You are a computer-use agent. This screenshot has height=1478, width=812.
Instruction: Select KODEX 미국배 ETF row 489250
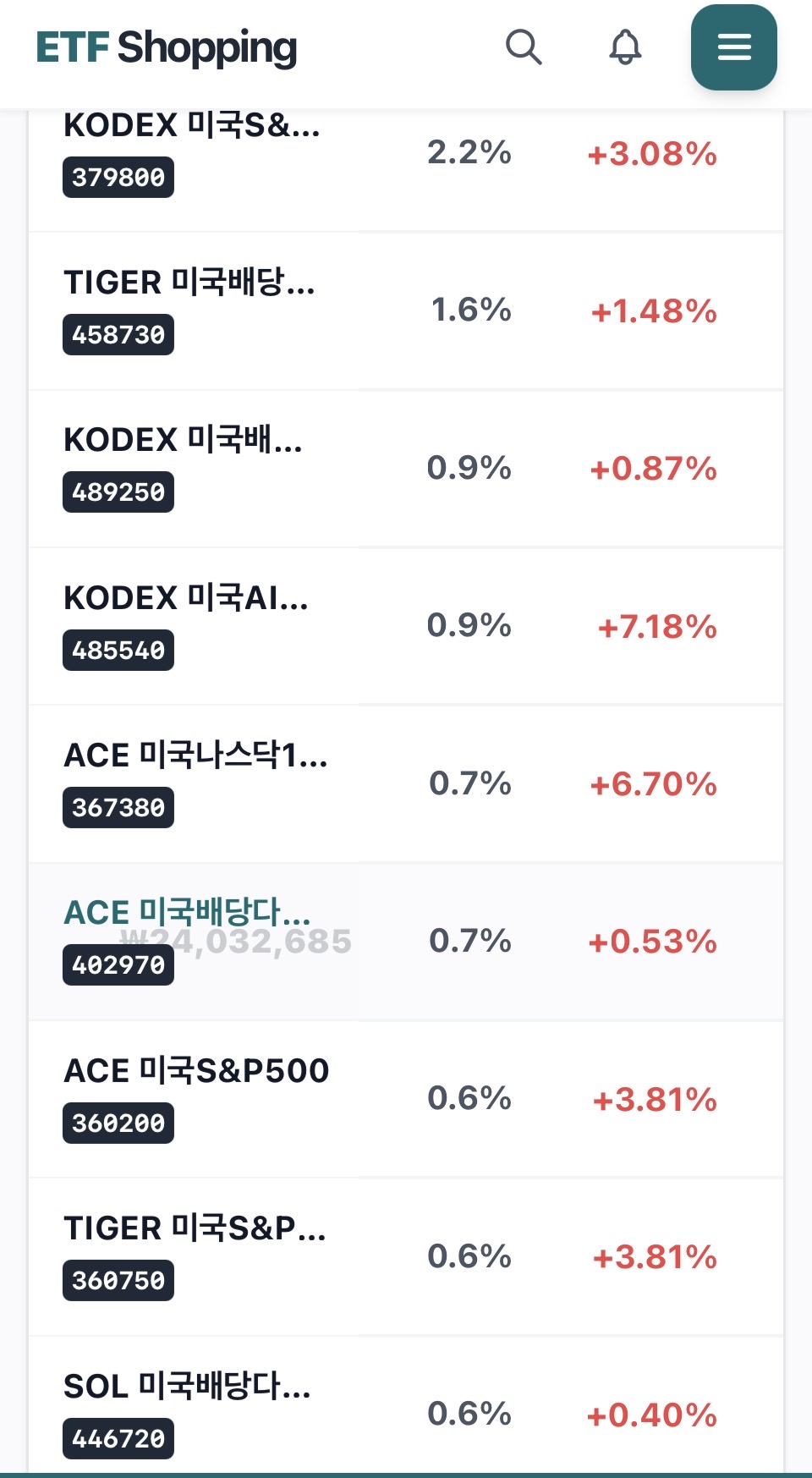click(x=406, y=468)
